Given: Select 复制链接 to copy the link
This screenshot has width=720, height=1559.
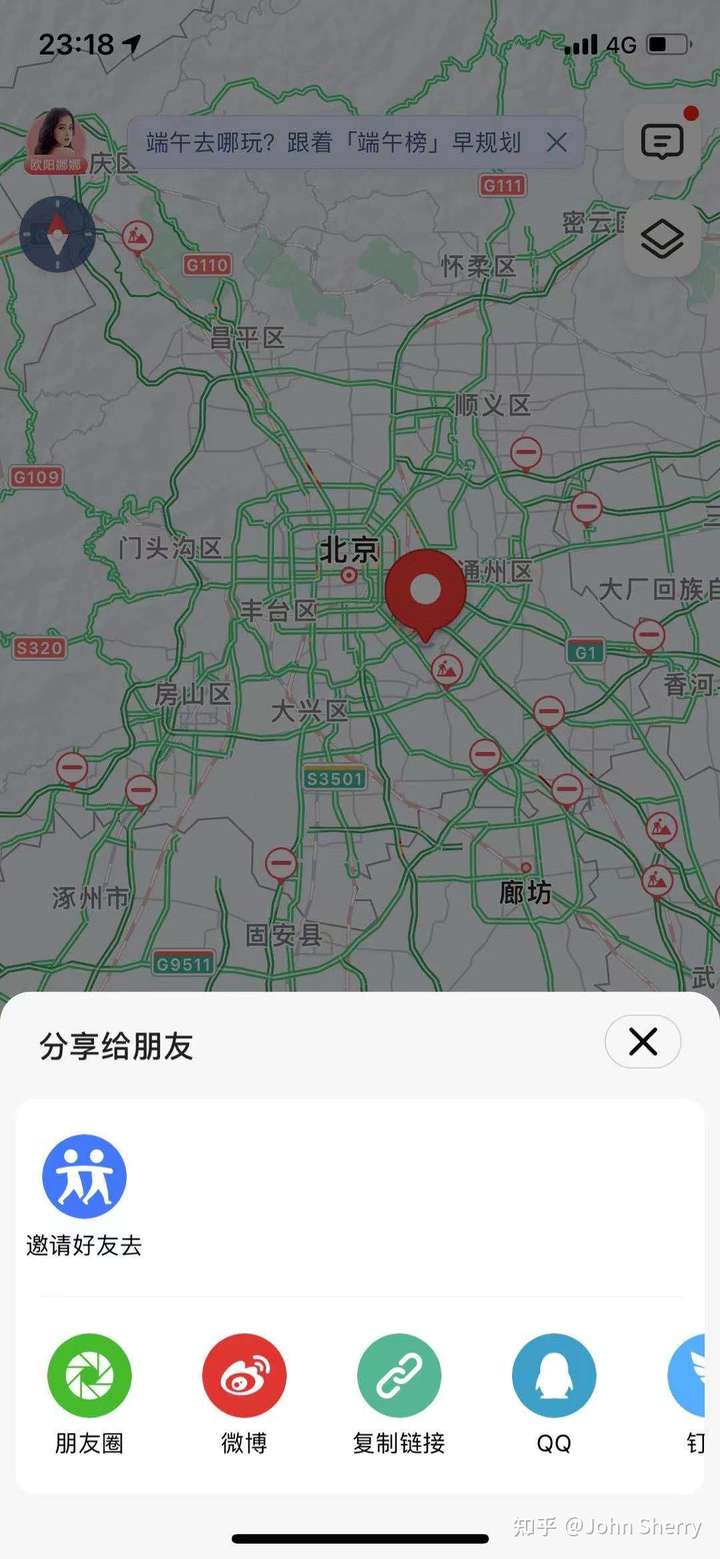Looking at the screenshot, I should click(x=399, y=1376).
